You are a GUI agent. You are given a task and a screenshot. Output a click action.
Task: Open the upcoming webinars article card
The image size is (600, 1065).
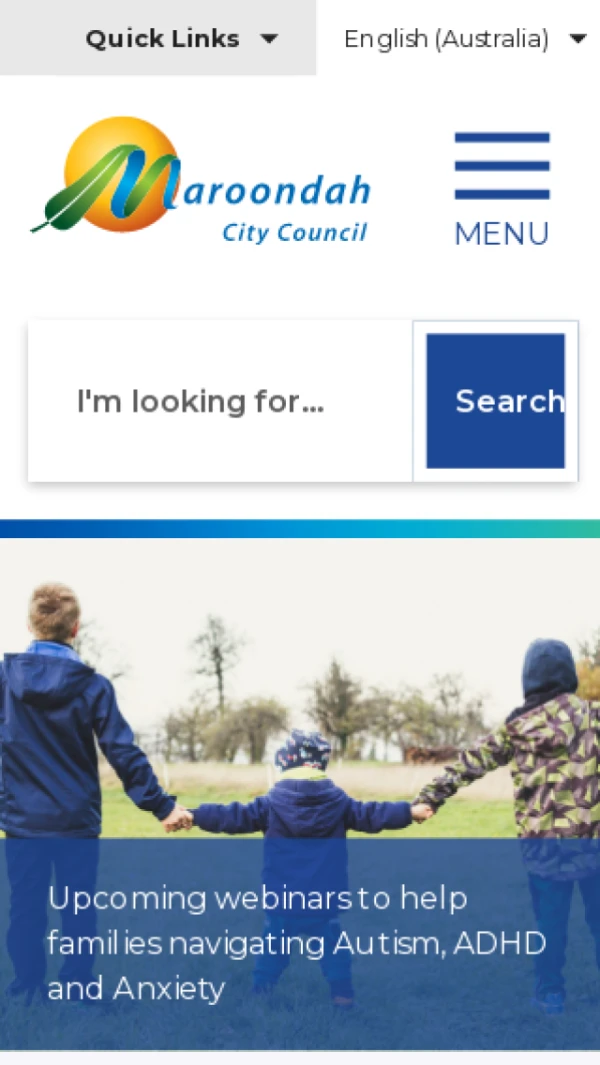point(297,942)
